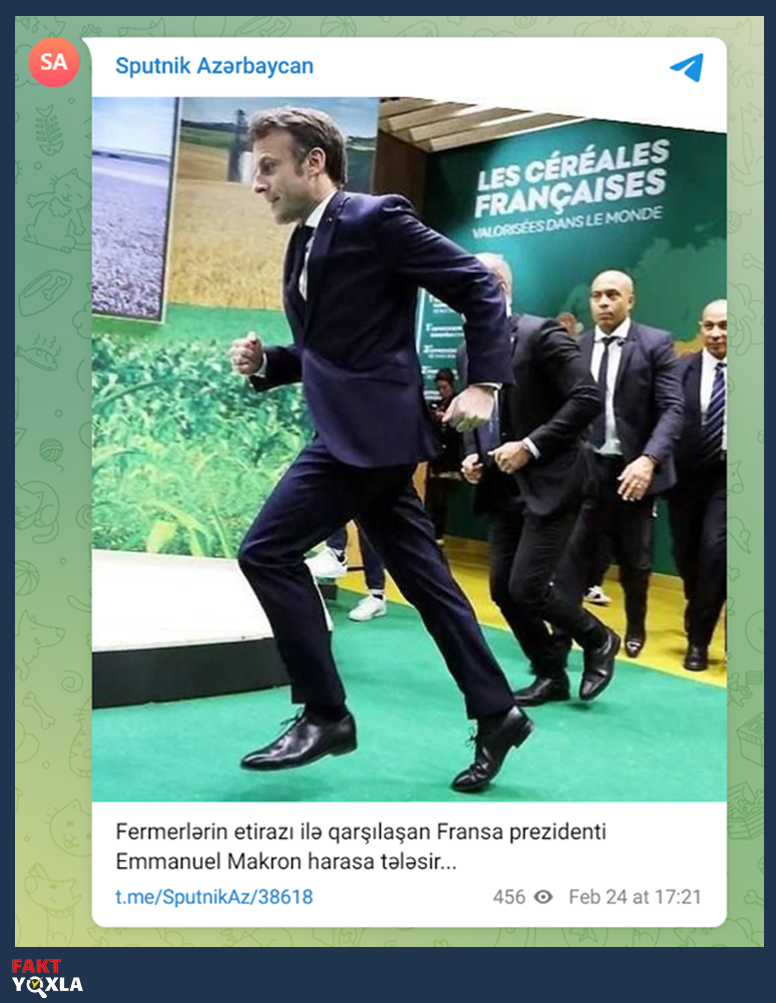The width and height of the screenshot is (776, 1003).
Task: Open the Feb 24 at 17:21 timestamp
Action: [x=634, y=897]
